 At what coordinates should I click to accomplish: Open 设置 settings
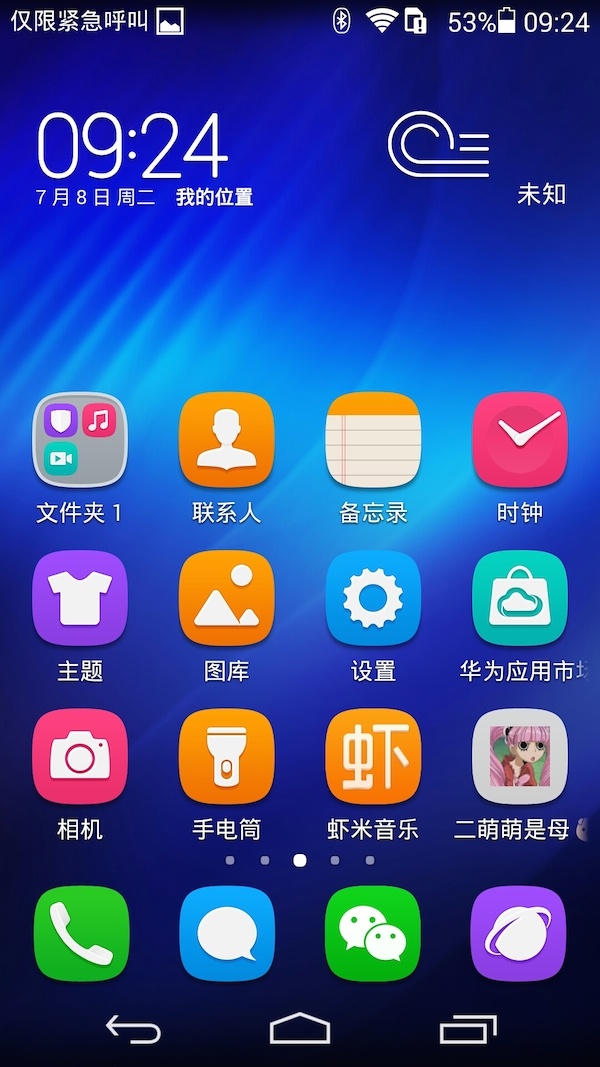[373, 598]
